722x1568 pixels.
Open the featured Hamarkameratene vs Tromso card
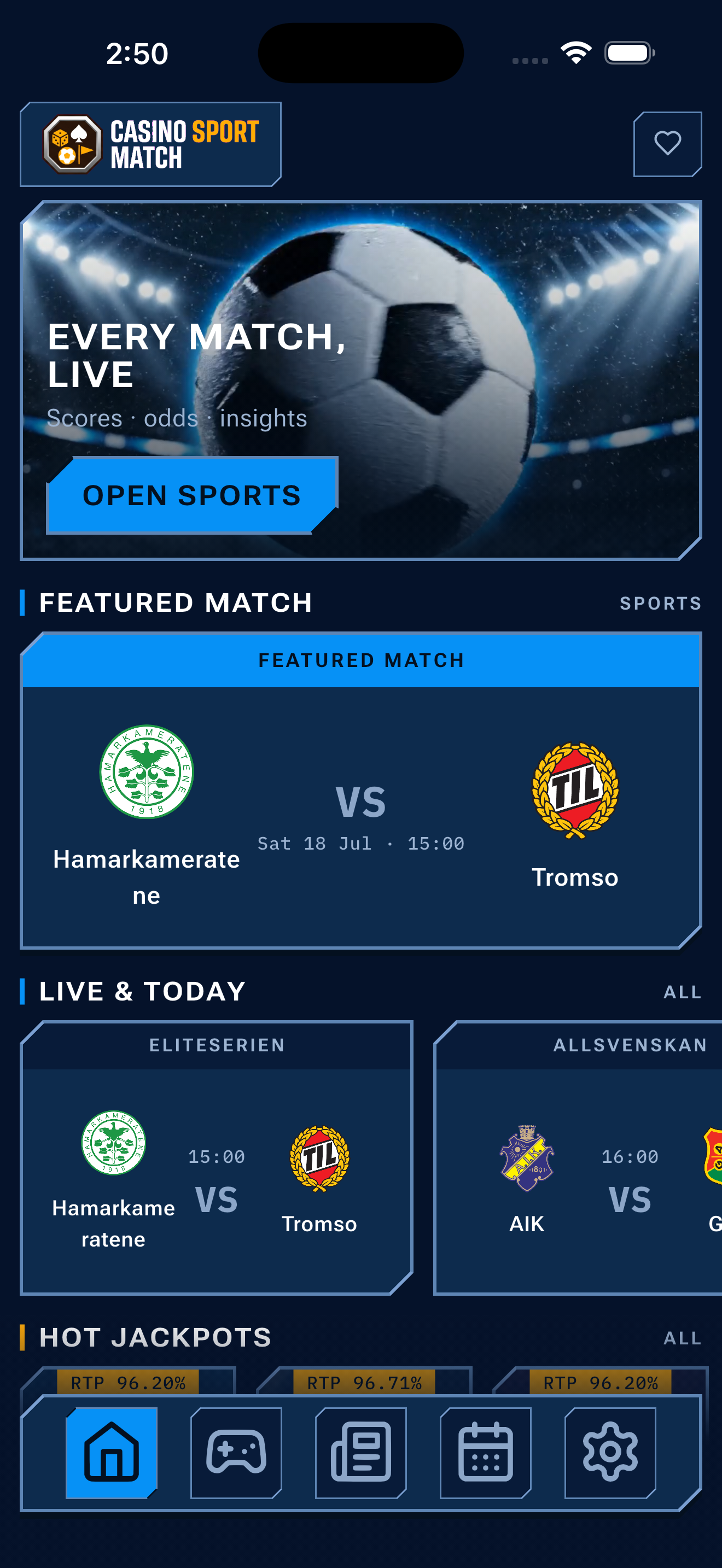click(361, 790)
